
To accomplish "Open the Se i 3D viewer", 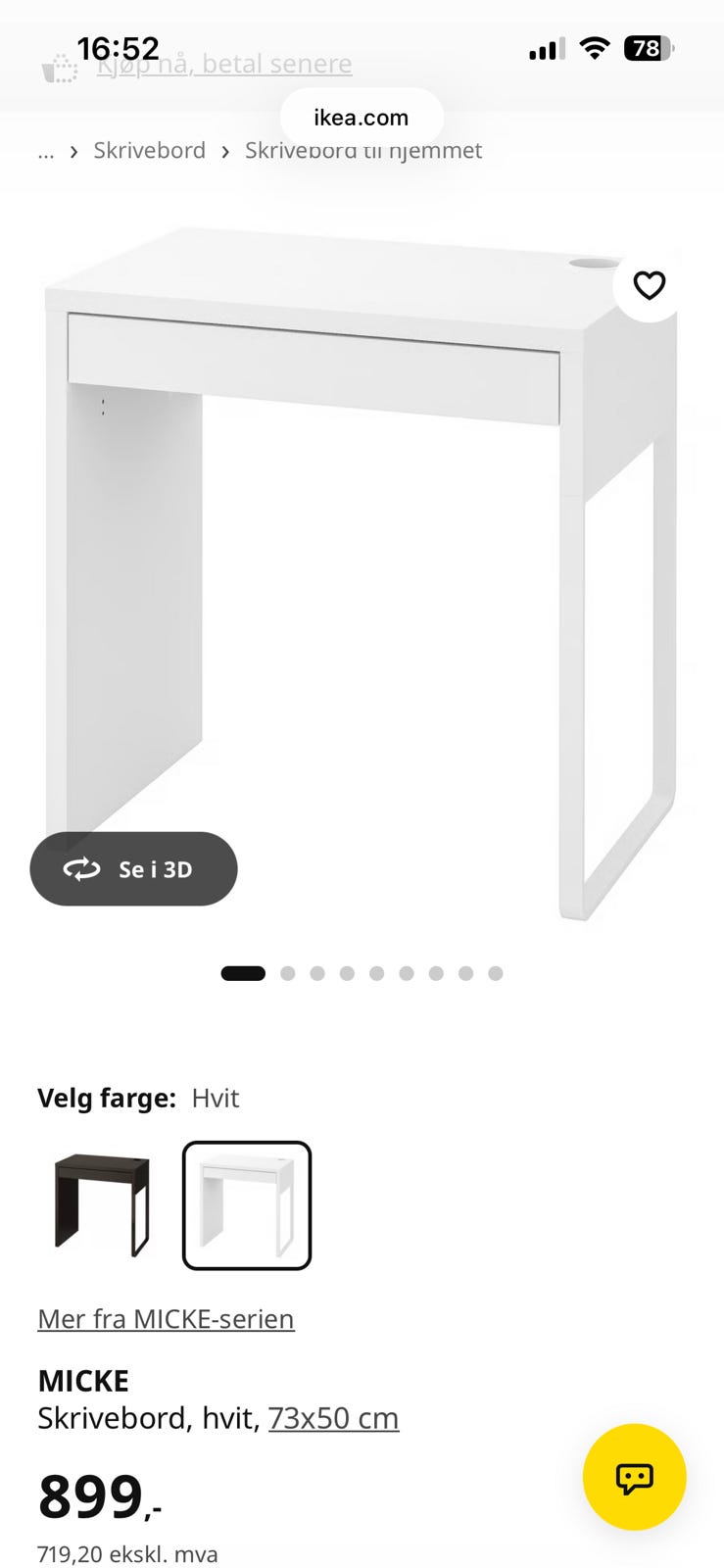I will [133, 869].
